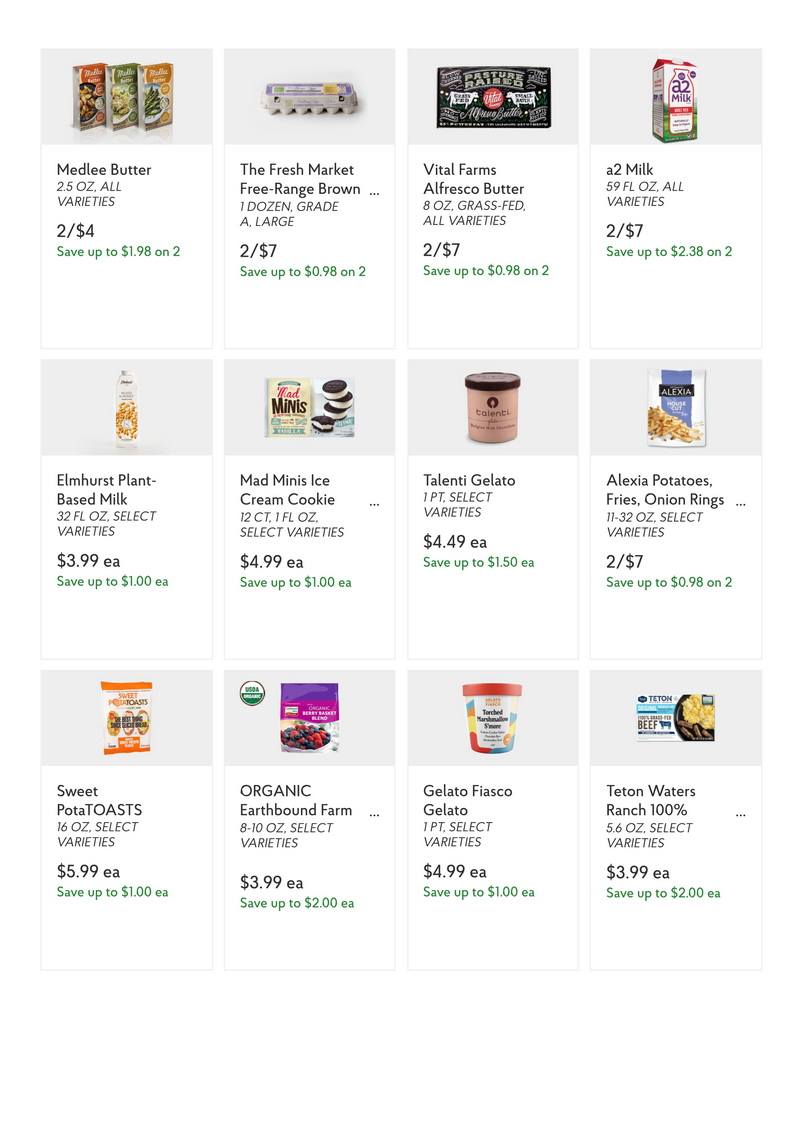The image size is (800, 1132).
Task: Select the Talenti Gelato product thumbnail
Action: pos(493,406)
